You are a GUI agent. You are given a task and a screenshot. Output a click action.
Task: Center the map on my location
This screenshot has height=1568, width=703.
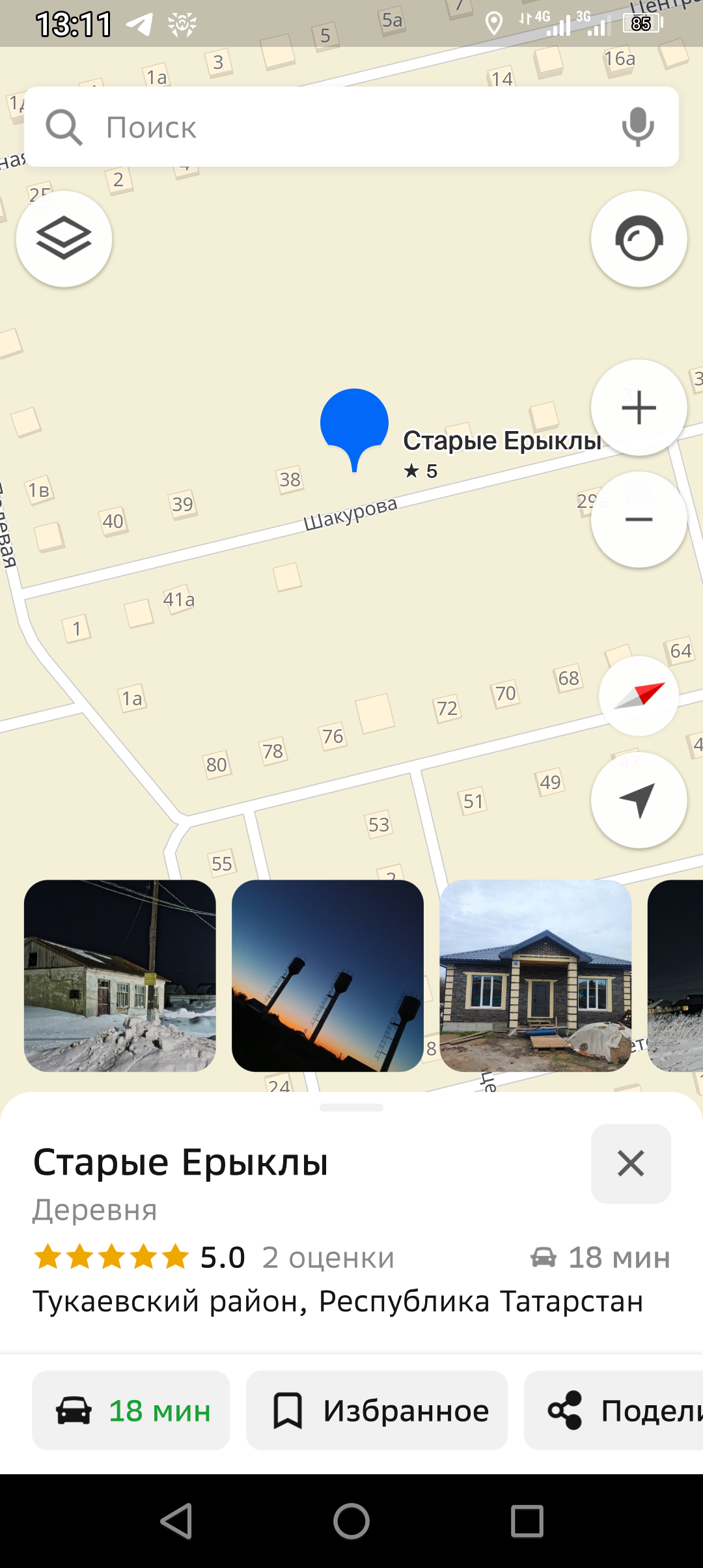[x=639, y=800]
